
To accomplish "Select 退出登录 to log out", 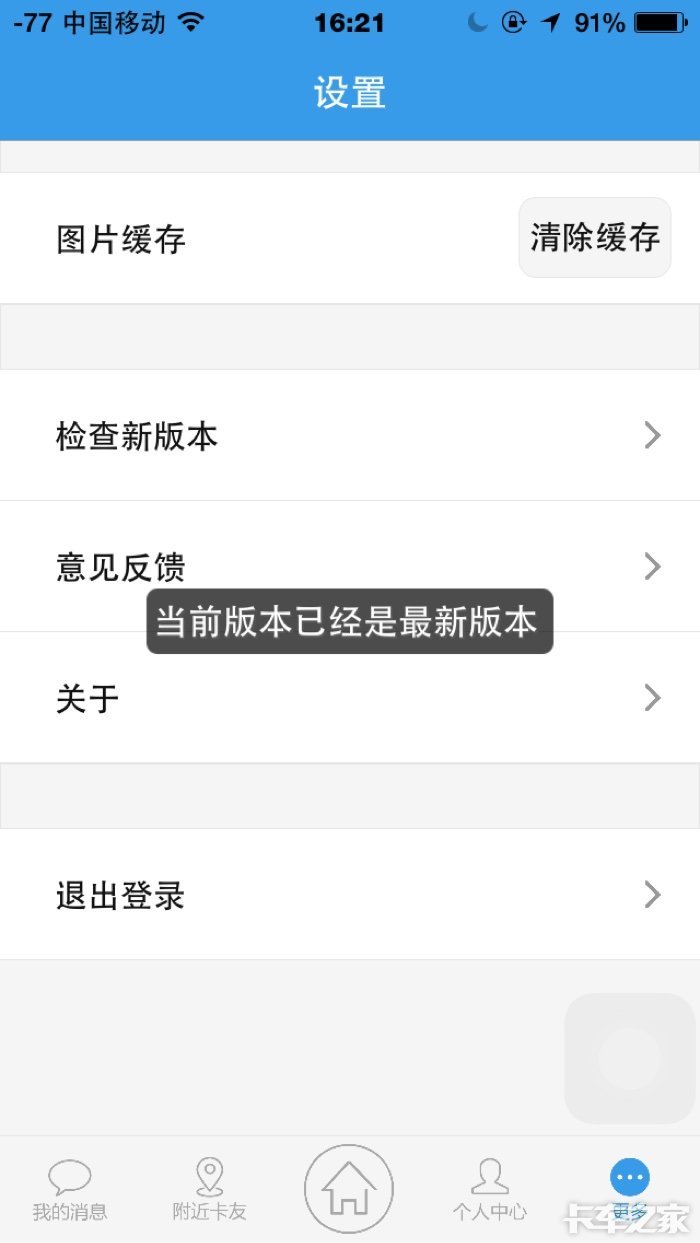I will click(350, 895).
